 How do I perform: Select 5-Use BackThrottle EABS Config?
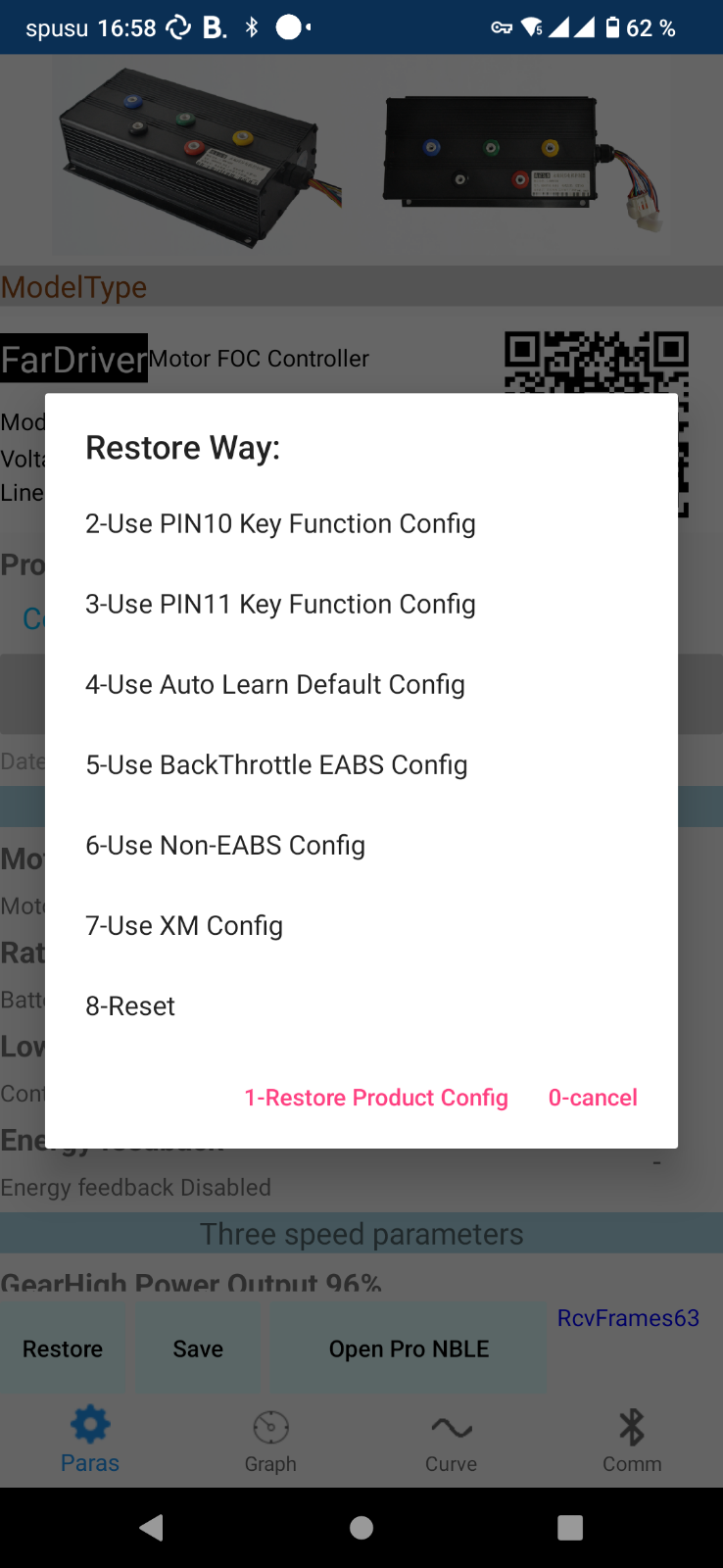276,765
